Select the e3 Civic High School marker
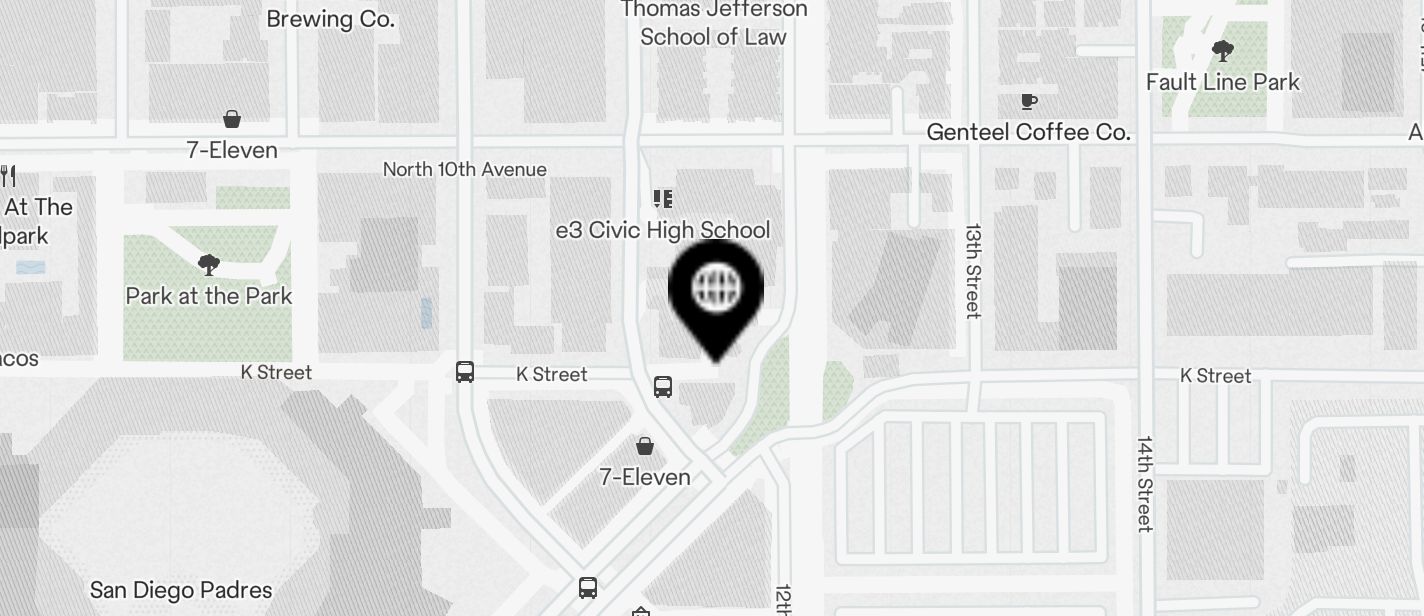This screenshot has height=616, width=1424. pyautogui.click(x=663, y=200)
